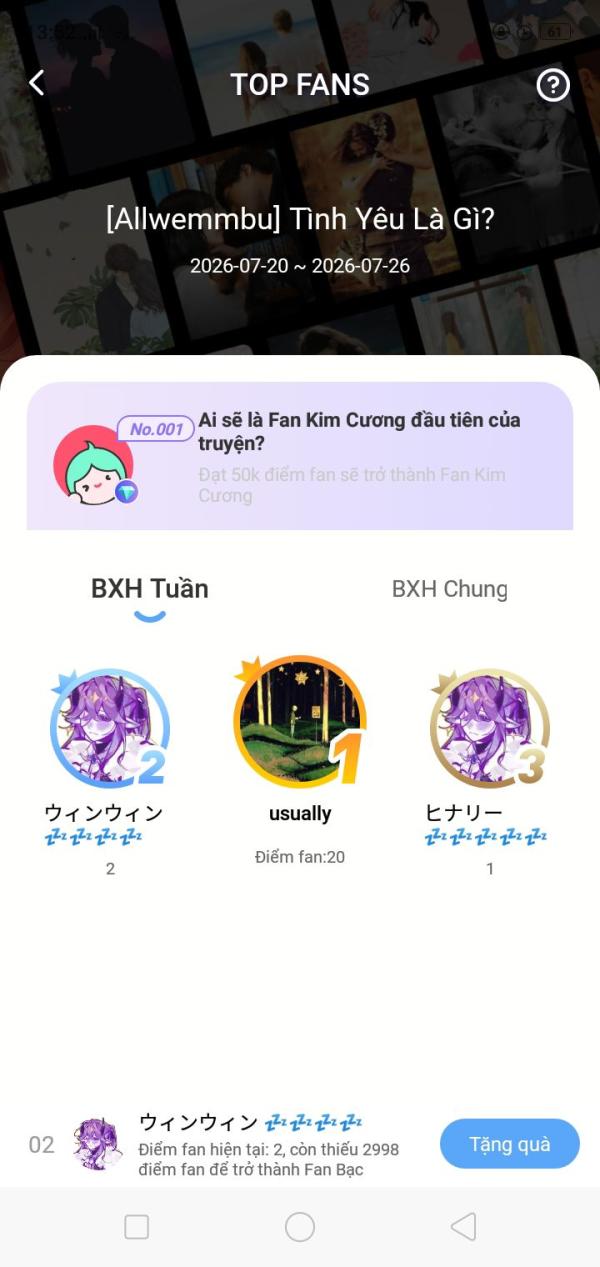Open the Fan Kim Cương banner

[x=300, y=455]
